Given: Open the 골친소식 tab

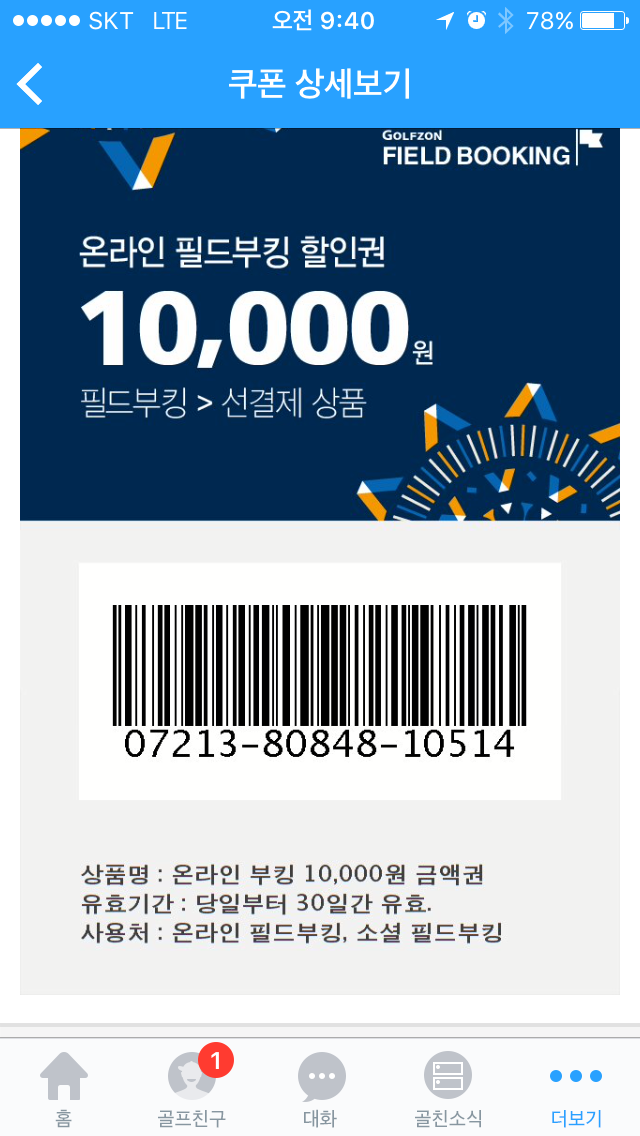Looking at the screenshot, I should tap(448, 1087).
